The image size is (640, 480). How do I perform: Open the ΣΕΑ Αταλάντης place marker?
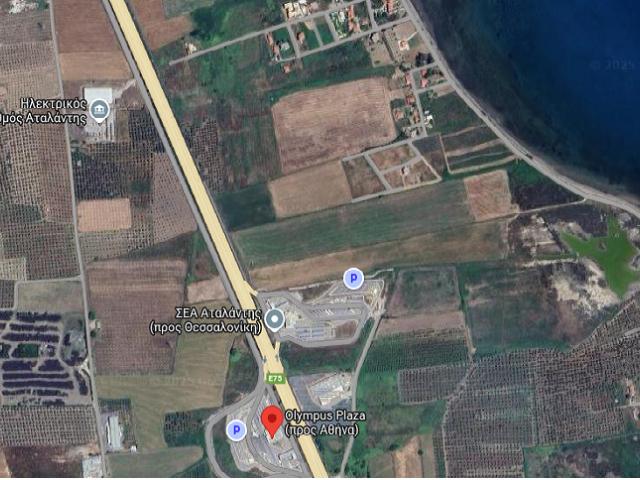pyautogui.click(x=275, y=319)
